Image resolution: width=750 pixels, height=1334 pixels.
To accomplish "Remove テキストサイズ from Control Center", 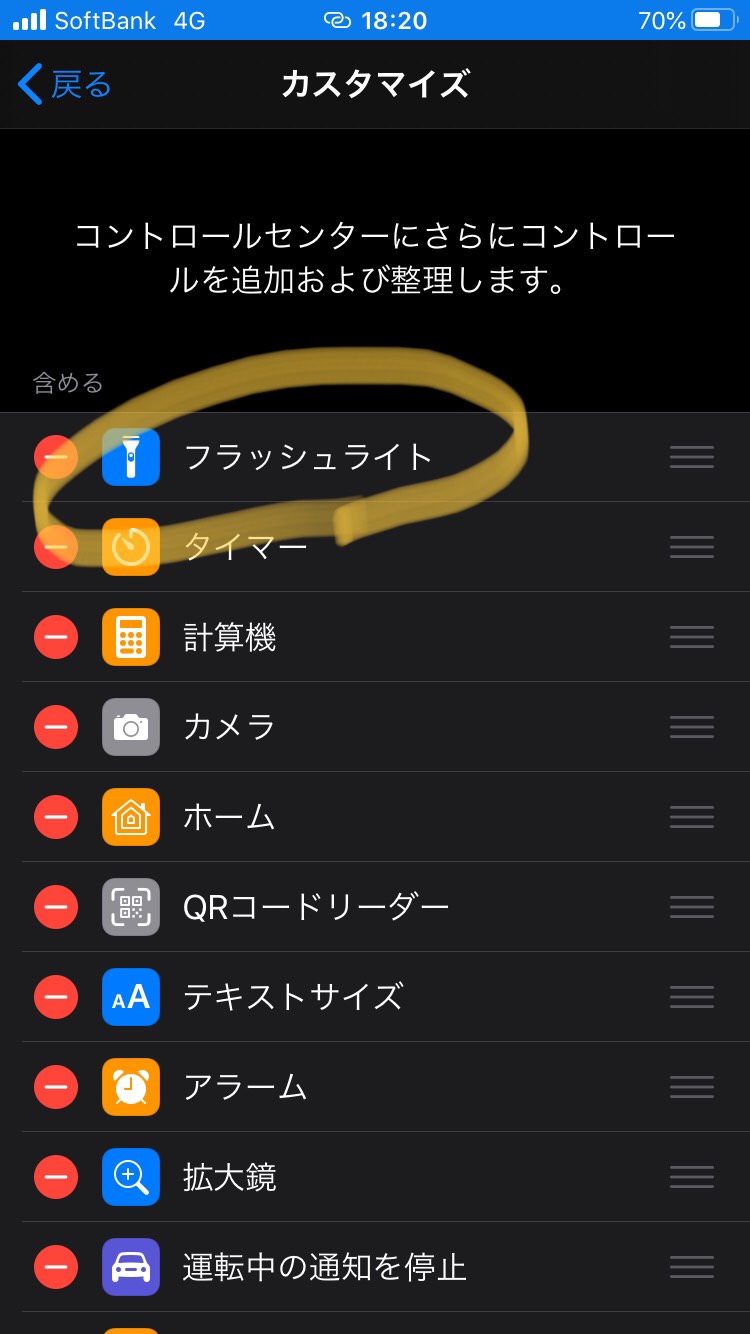I will [x=56, y=997].
